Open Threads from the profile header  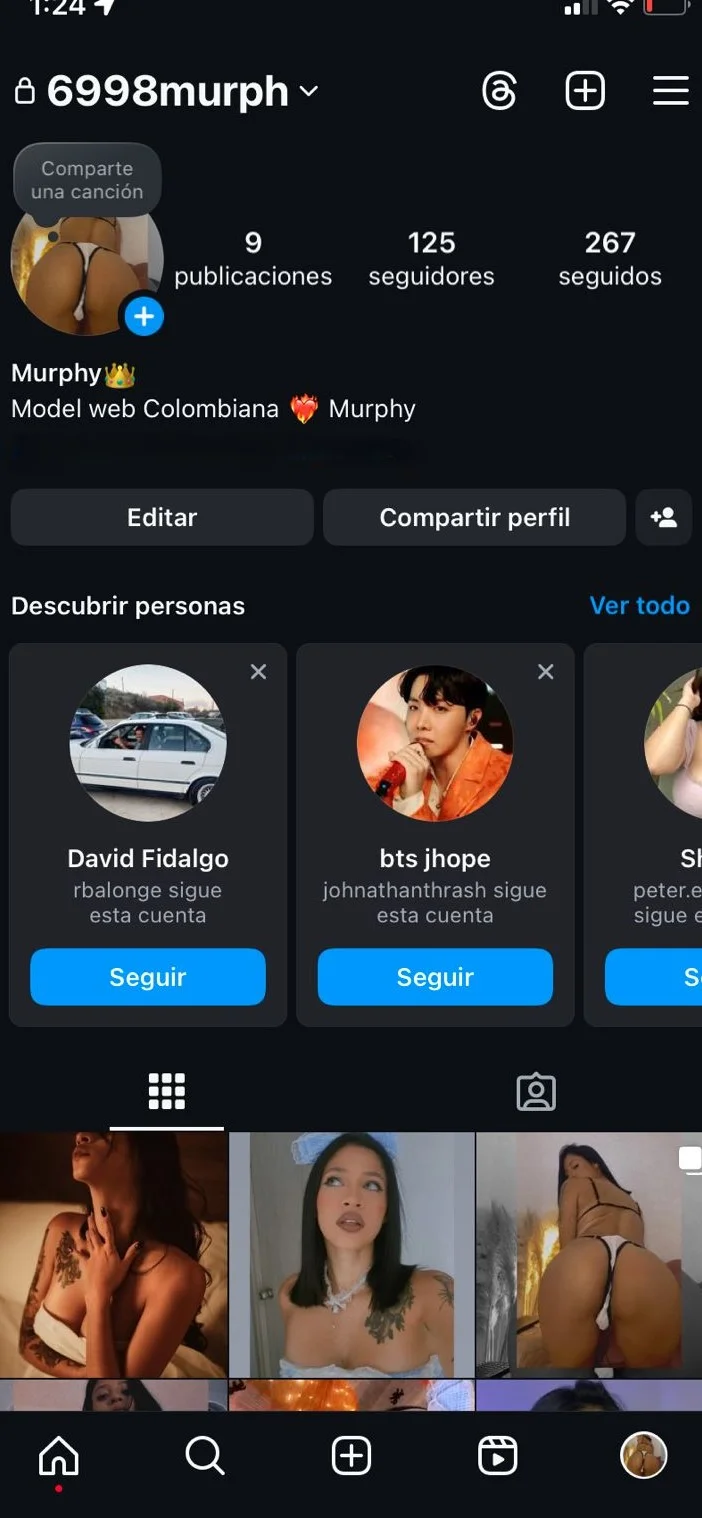pyautogui.click(x=499, y=92)
